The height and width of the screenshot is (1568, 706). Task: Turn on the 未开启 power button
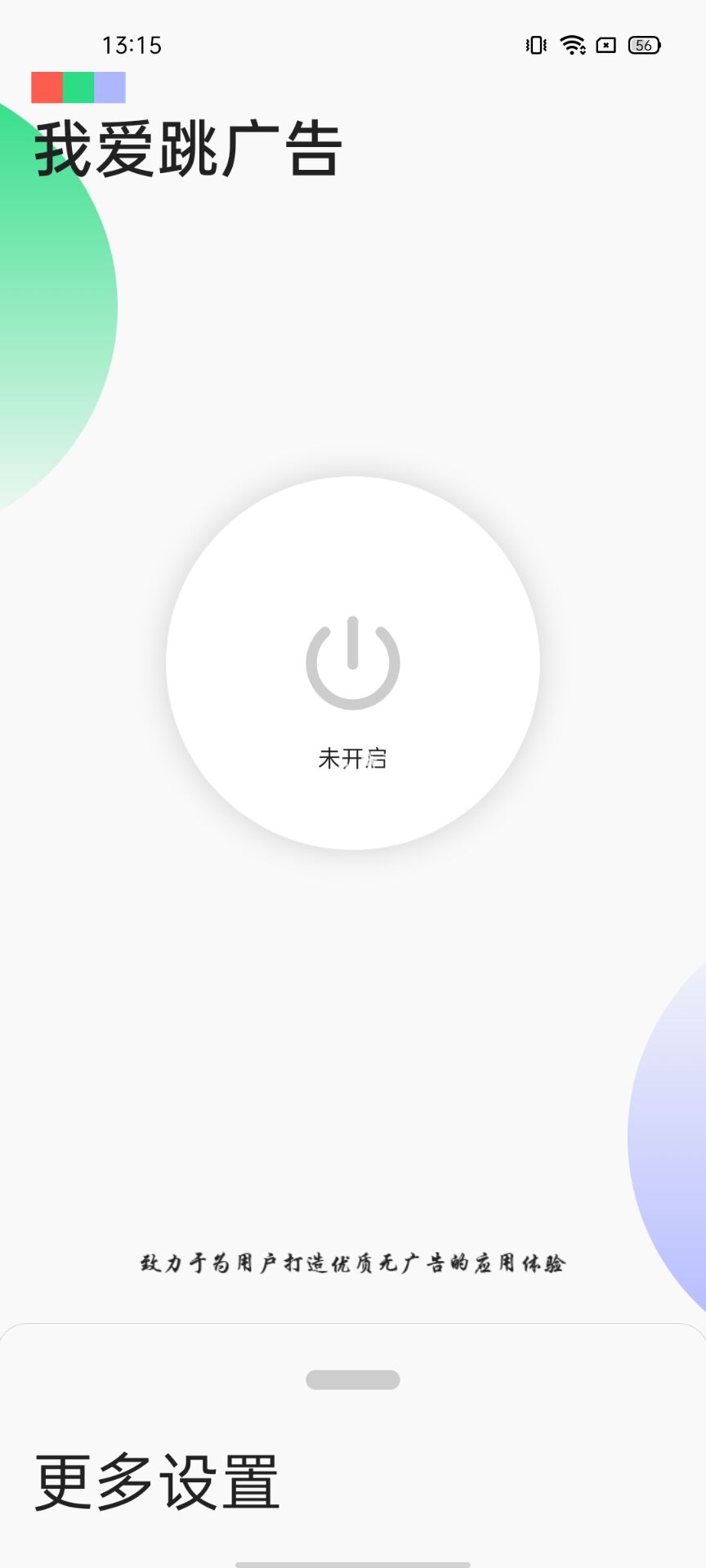[353, 663]
